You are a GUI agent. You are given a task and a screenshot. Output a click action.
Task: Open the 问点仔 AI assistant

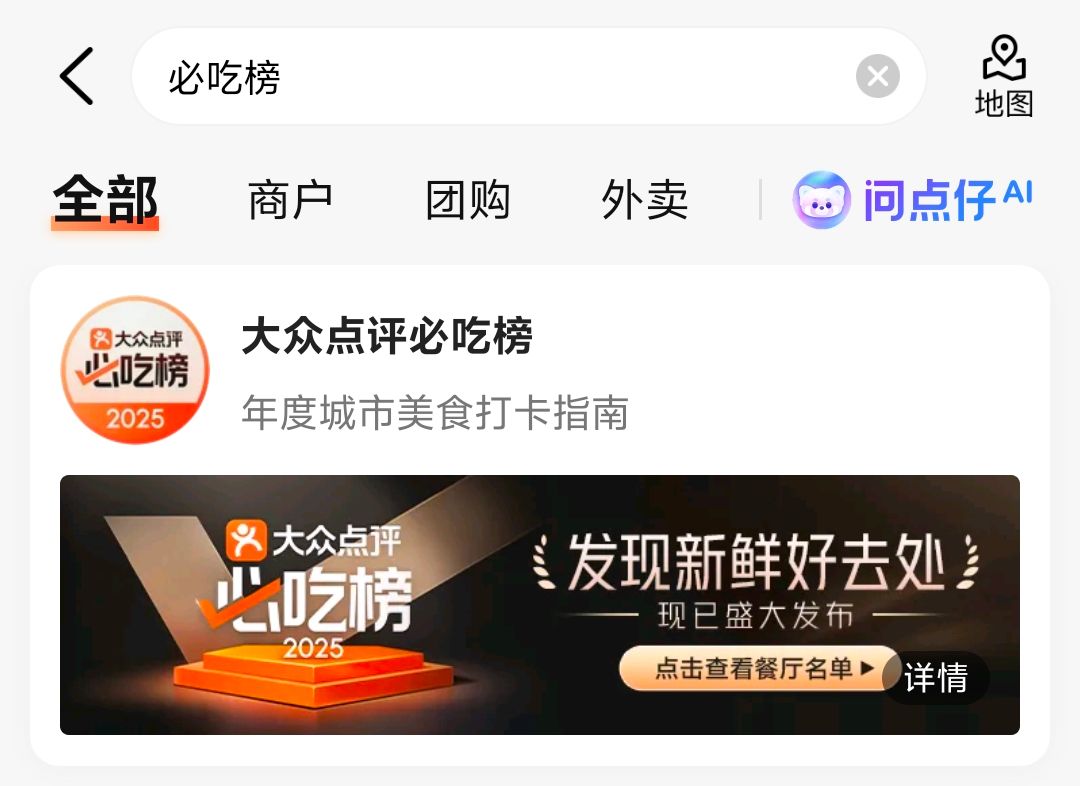click(913, 200)
